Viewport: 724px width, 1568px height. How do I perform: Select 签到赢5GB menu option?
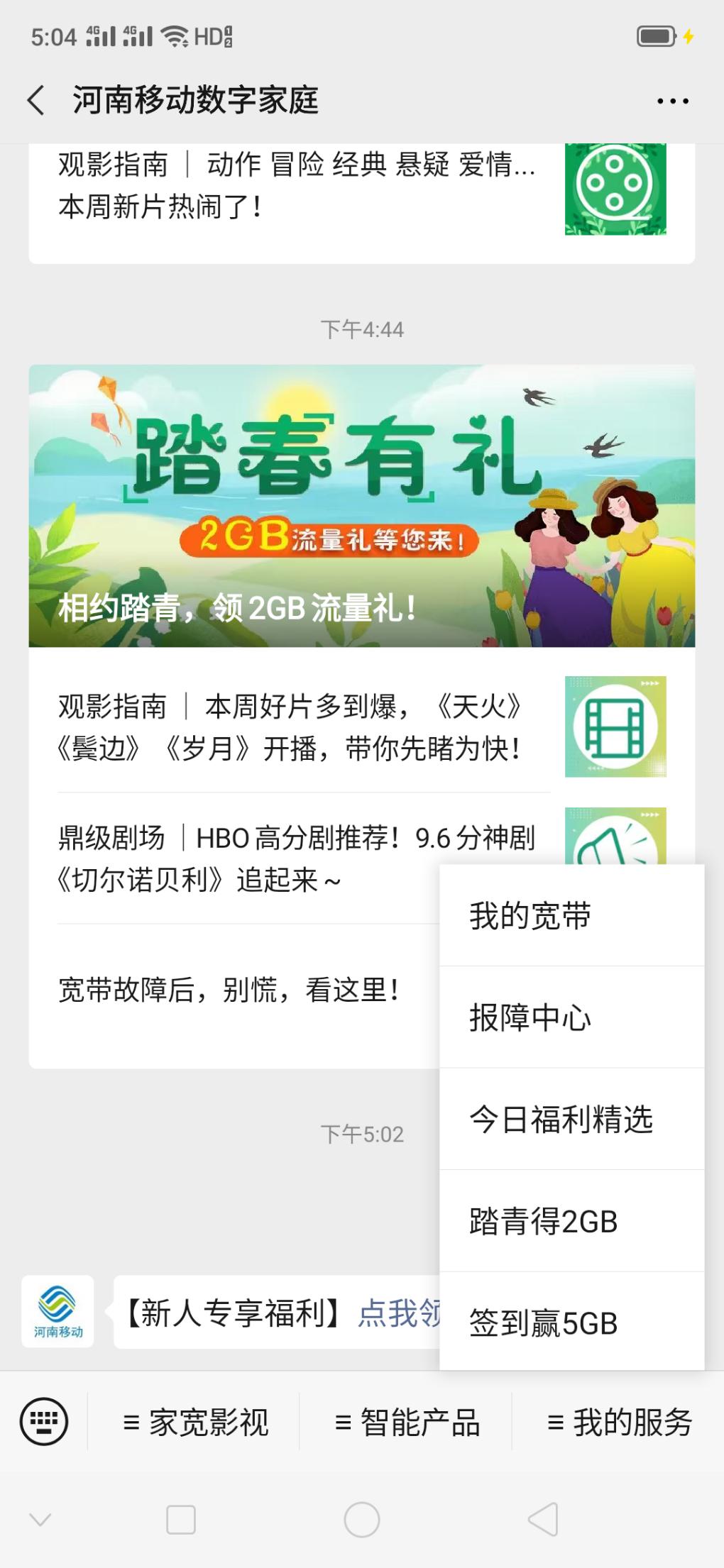click(x=571, y=1323)
